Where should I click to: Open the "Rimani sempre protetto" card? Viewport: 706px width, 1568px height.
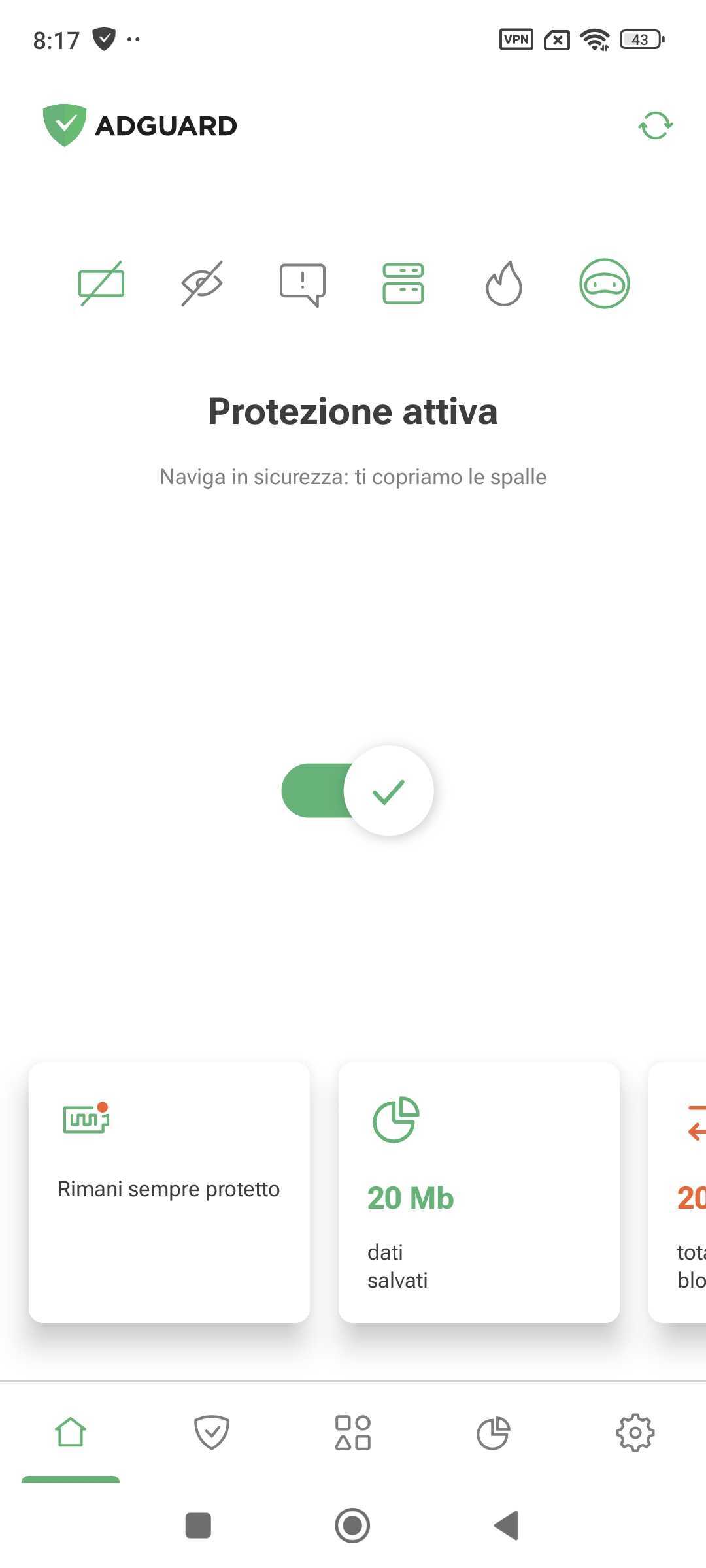[169, 1192]
